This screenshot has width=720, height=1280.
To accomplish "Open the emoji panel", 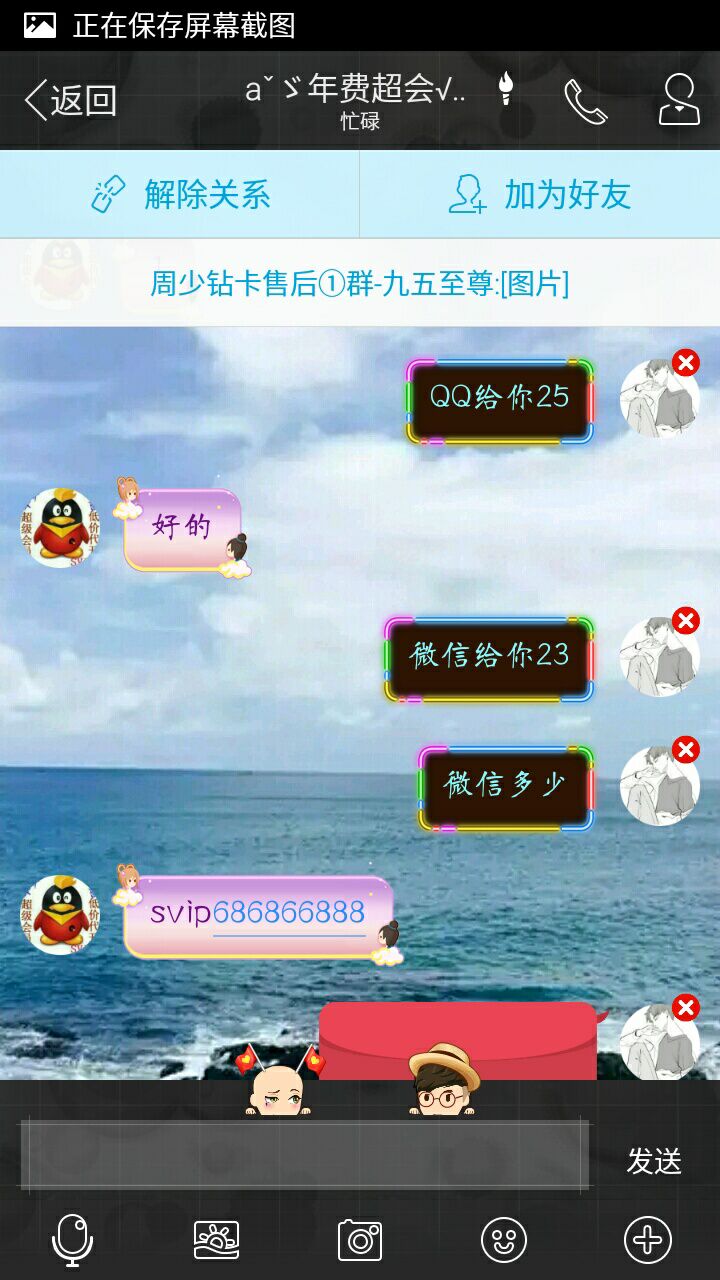I will click(504, 1240).
